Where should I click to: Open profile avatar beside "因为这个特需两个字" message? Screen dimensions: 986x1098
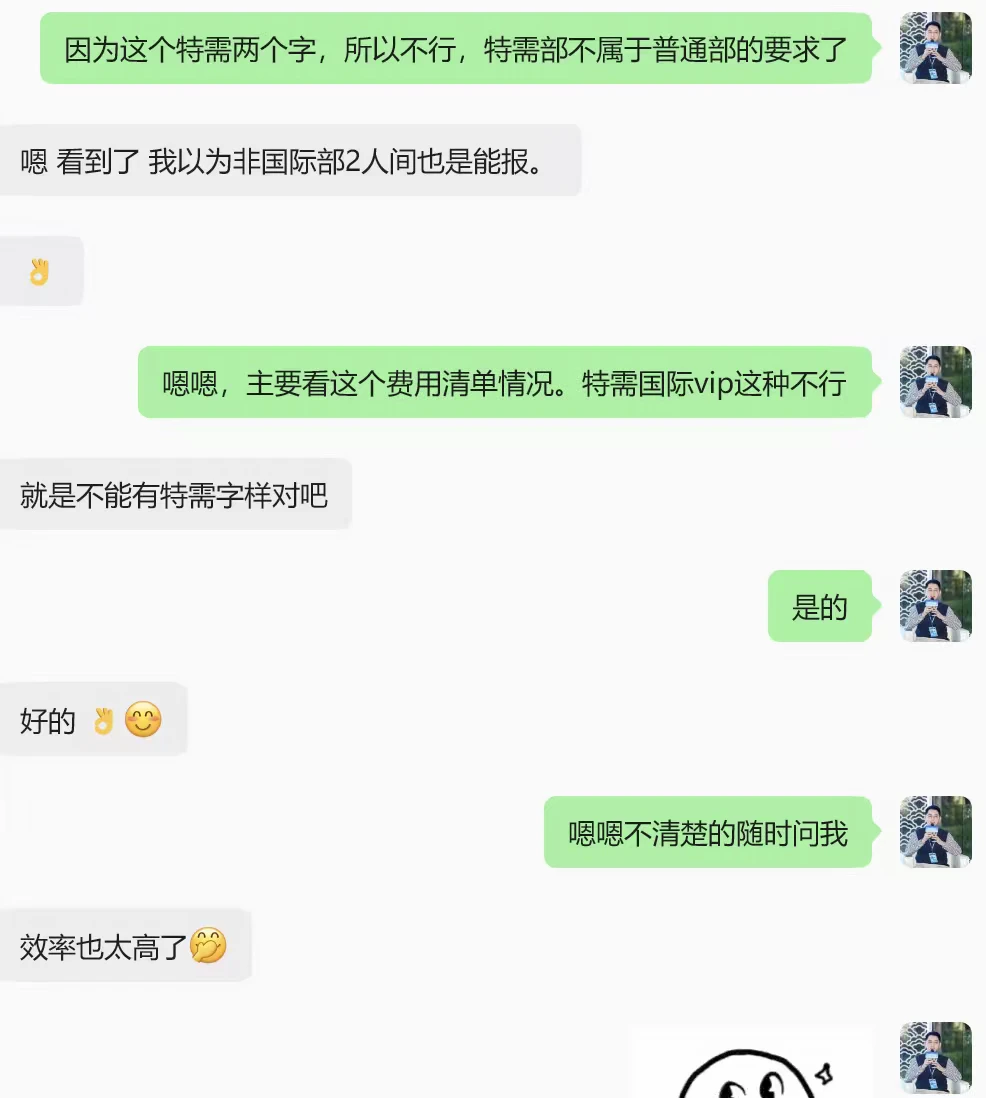pyautogui.click(x=936, y=48)
